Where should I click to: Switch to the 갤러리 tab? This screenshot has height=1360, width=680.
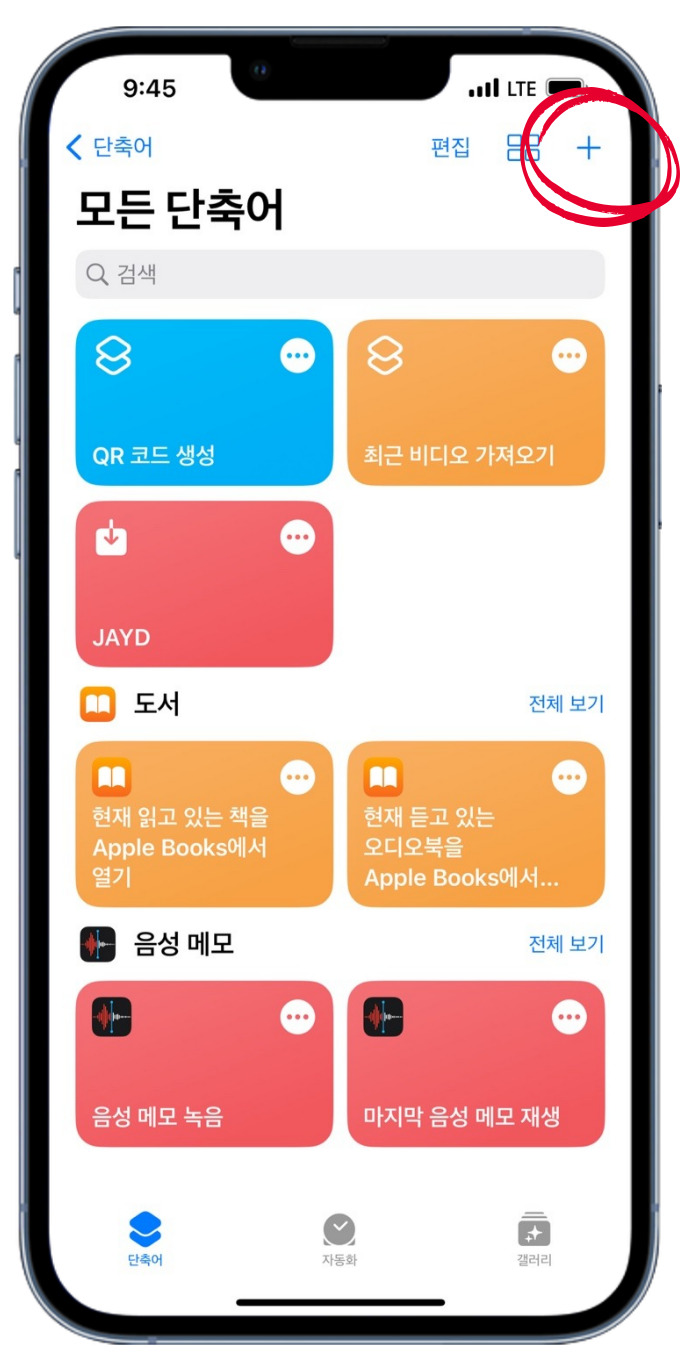coord(534,1240)
